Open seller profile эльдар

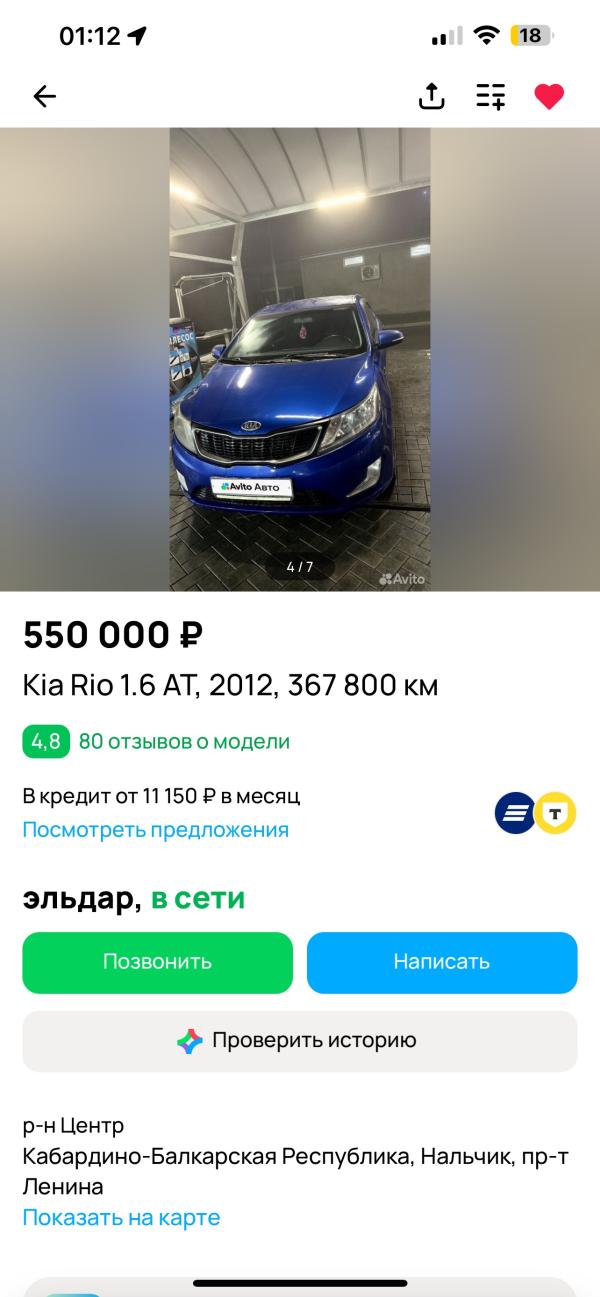tap(82, 899)
